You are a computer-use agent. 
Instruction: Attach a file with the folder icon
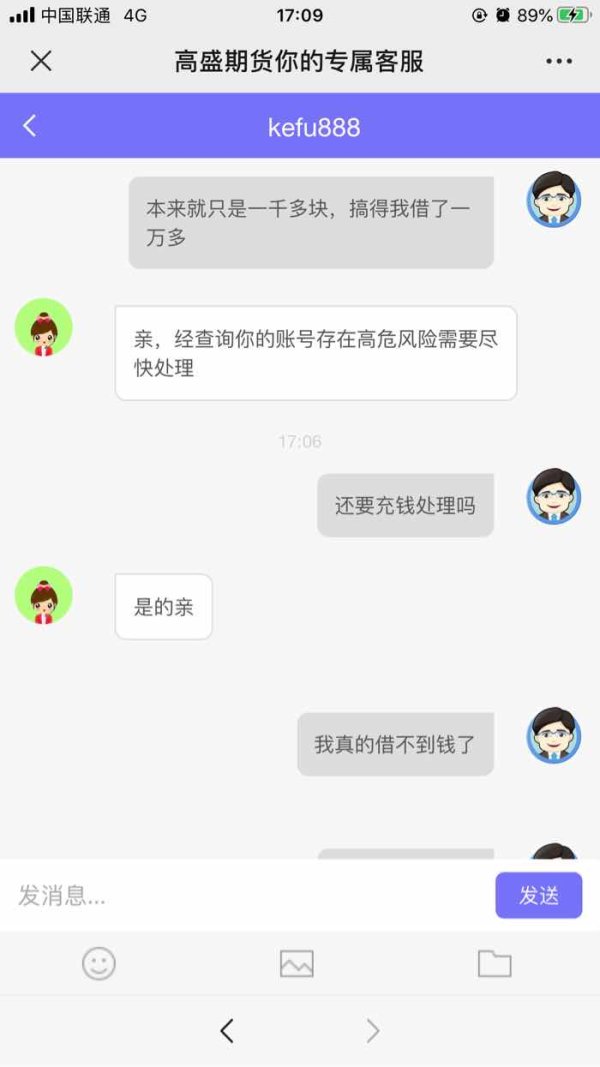point(495,964)
